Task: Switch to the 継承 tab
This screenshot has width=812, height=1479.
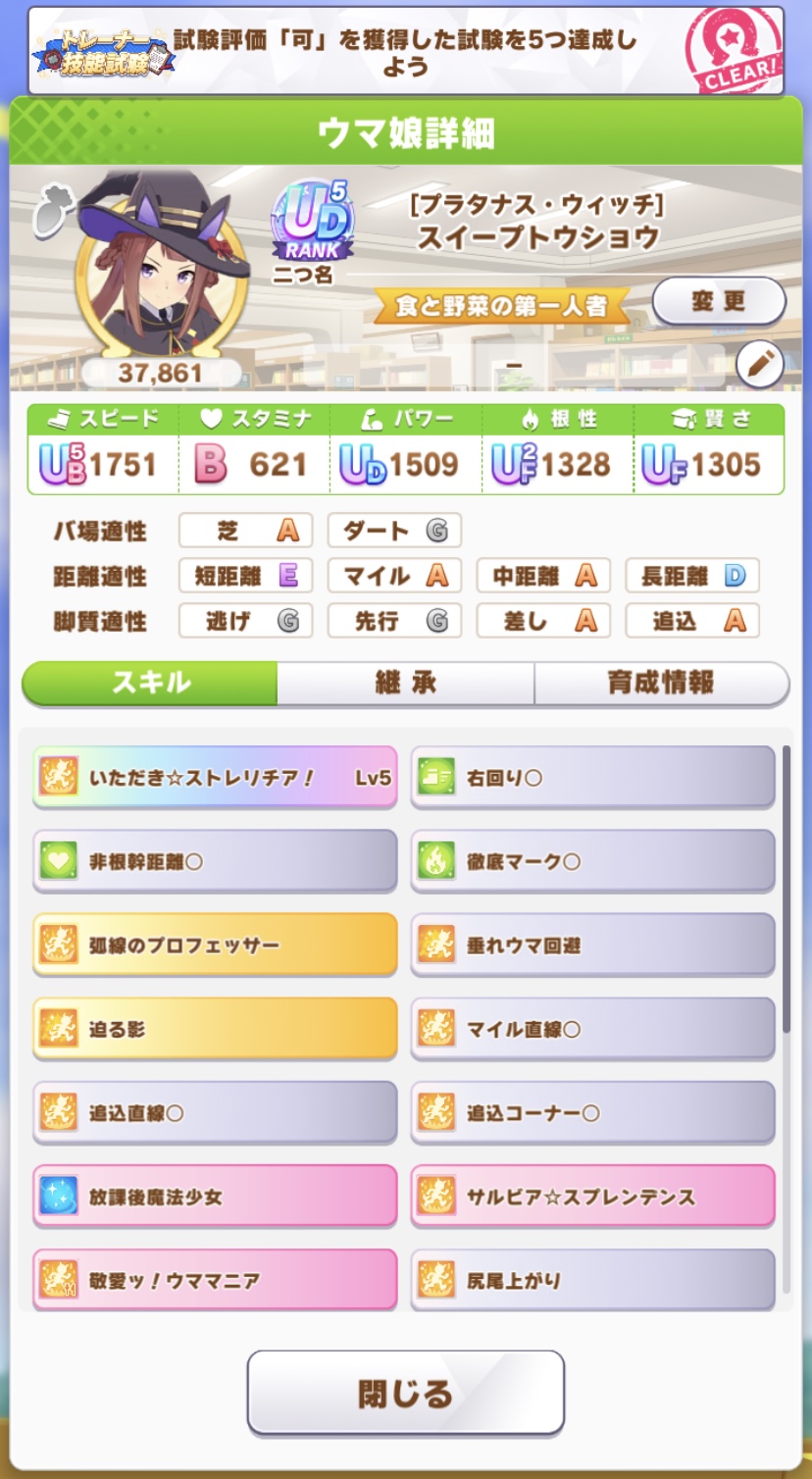Action: 405,683
